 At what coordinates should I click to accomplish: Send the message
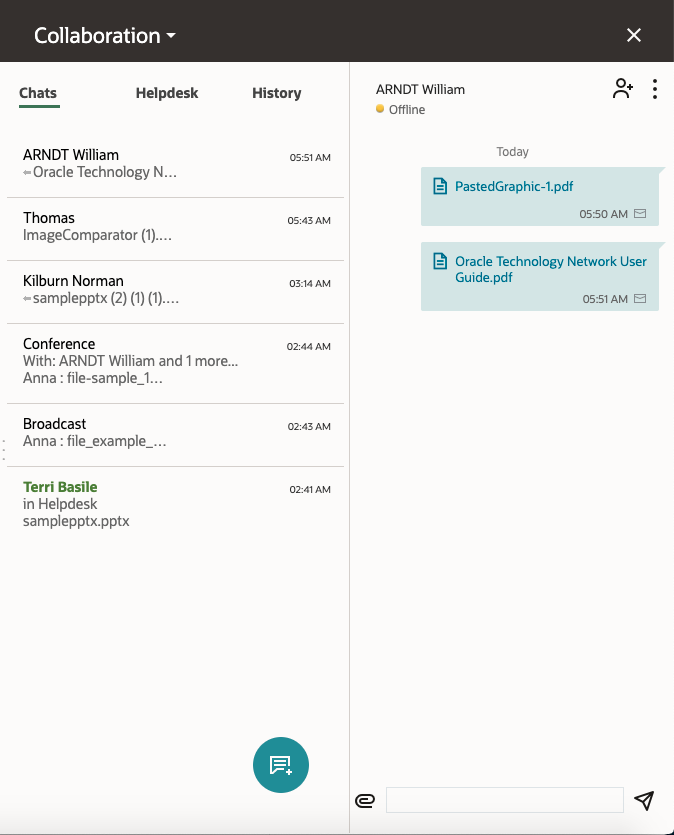pos(645,801)
